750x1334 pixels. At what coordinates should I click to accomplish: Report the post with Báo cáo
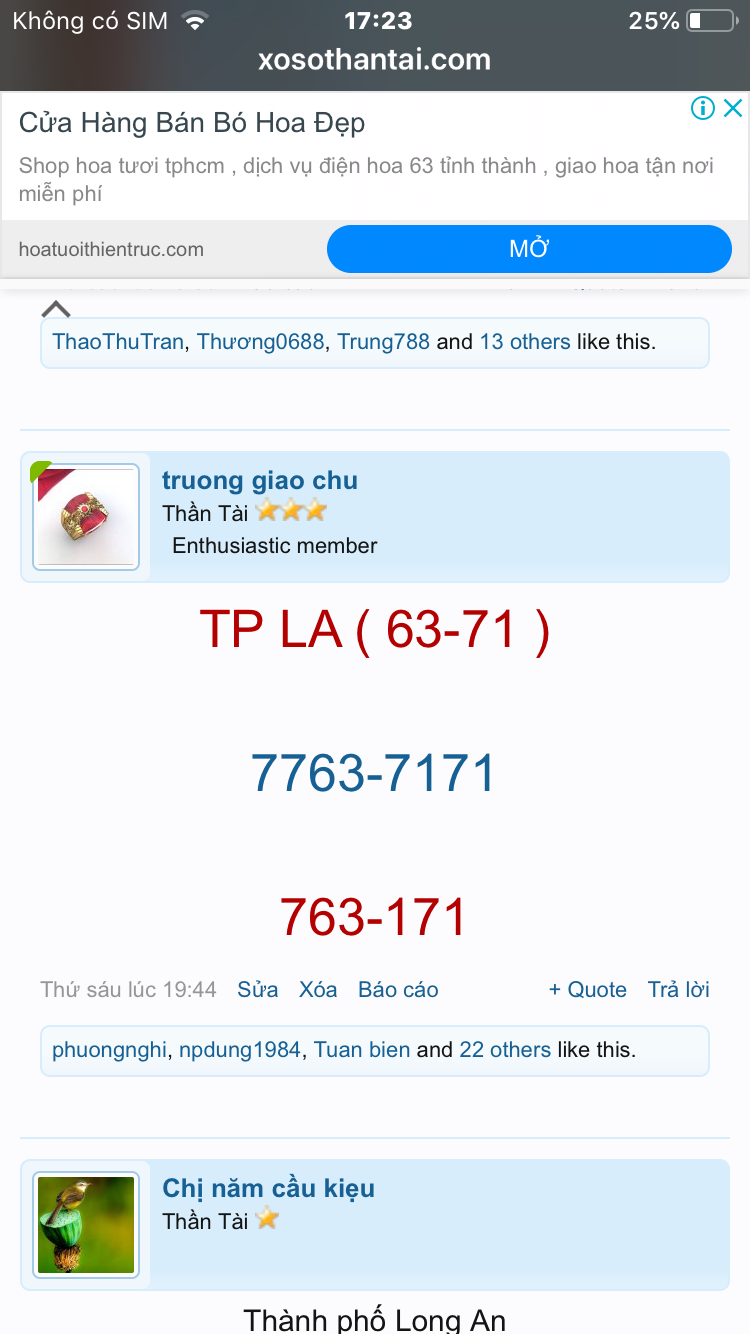(398, 990)
